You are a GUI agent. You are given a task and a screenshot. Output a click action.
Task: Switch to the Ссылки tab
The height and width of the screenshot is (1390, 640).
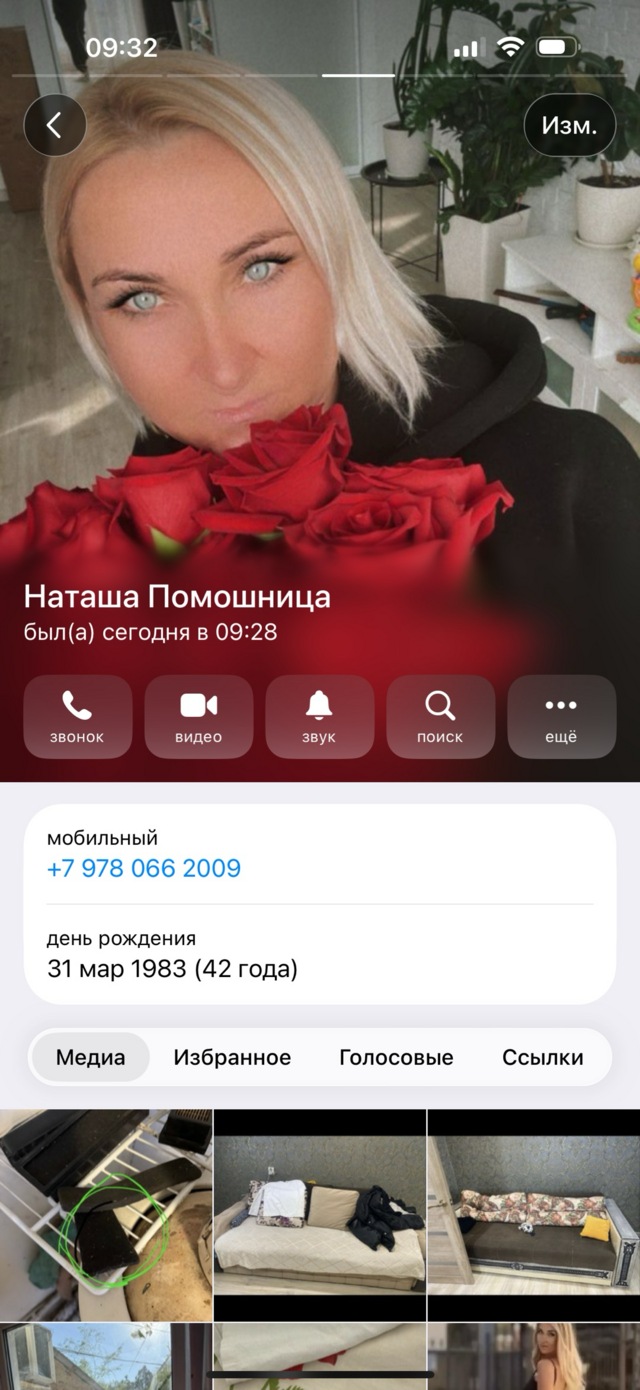(x=543, y=1057)
